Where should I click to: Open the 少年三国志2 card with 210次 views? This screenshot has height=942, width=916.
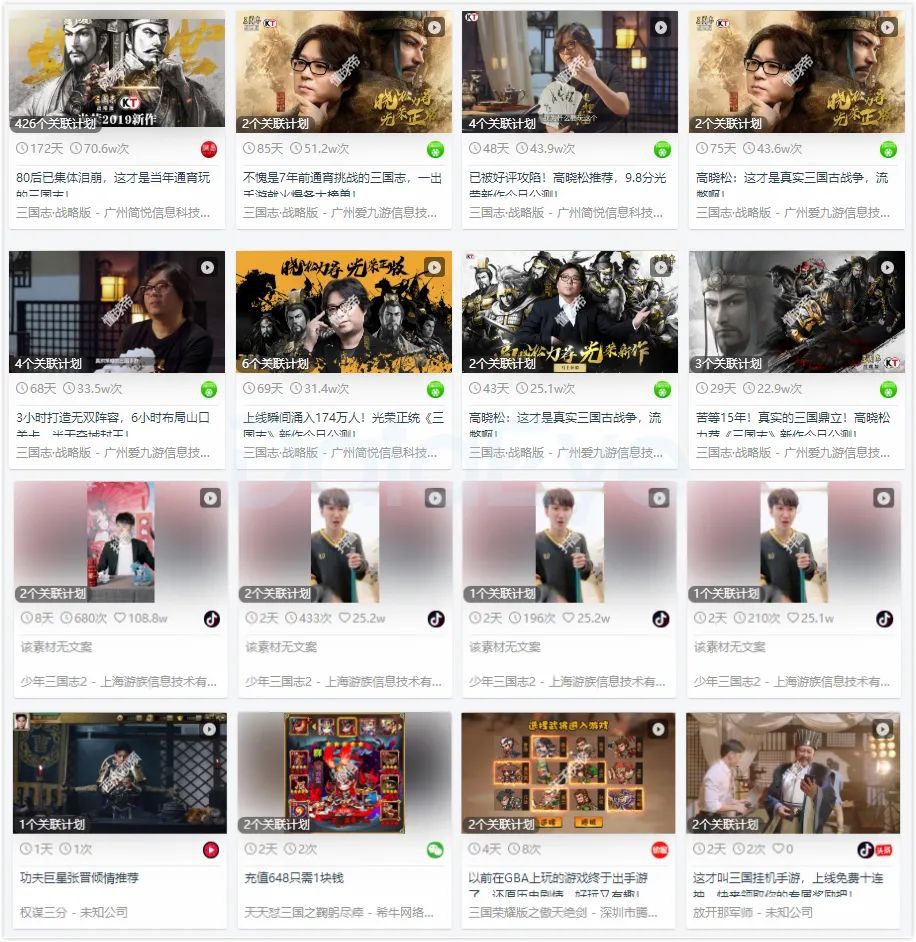(793, 542)
